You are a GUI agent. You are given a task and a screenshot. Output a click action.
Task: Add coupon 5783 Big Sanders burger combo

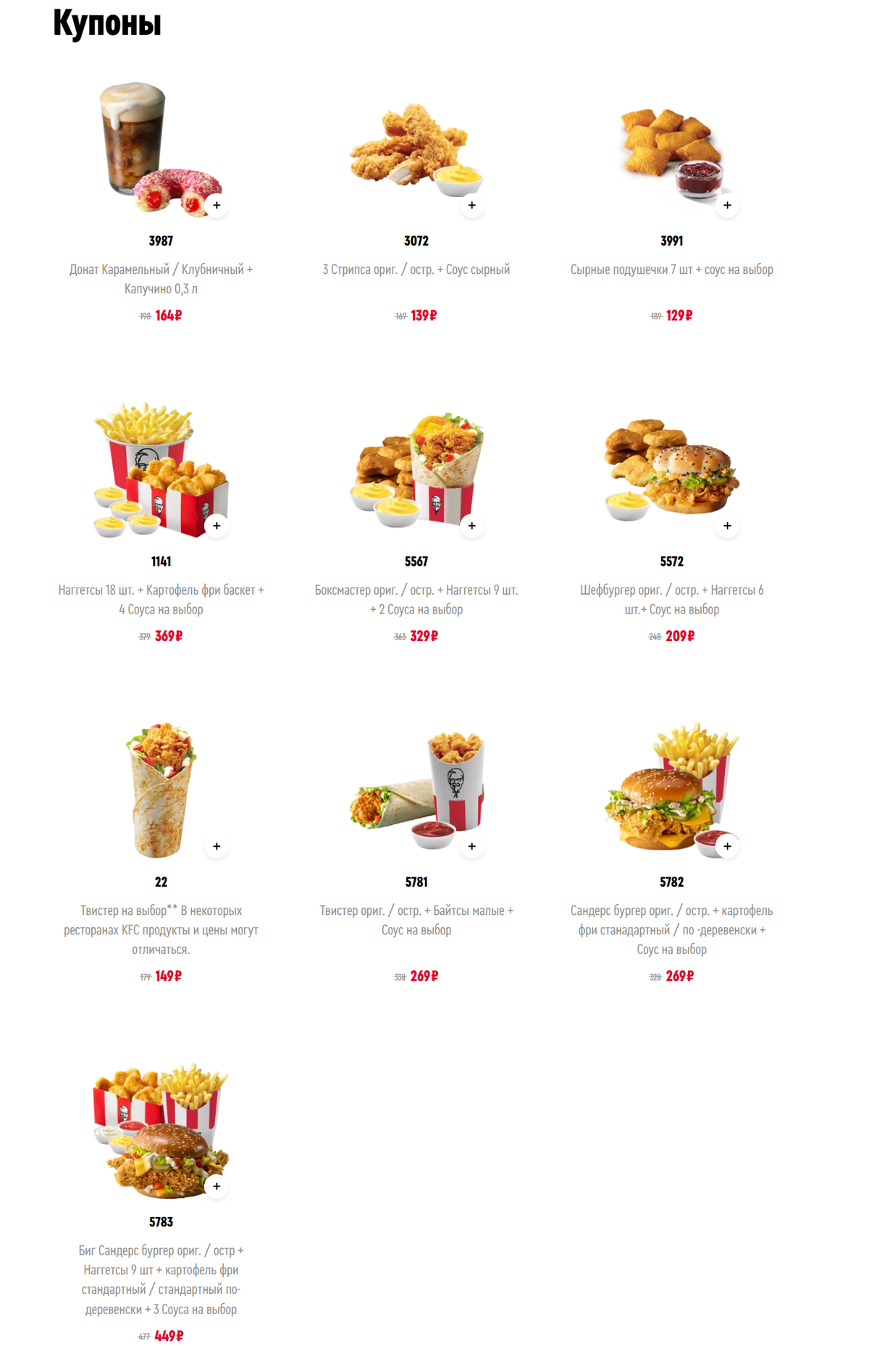tap(217, 1187)
